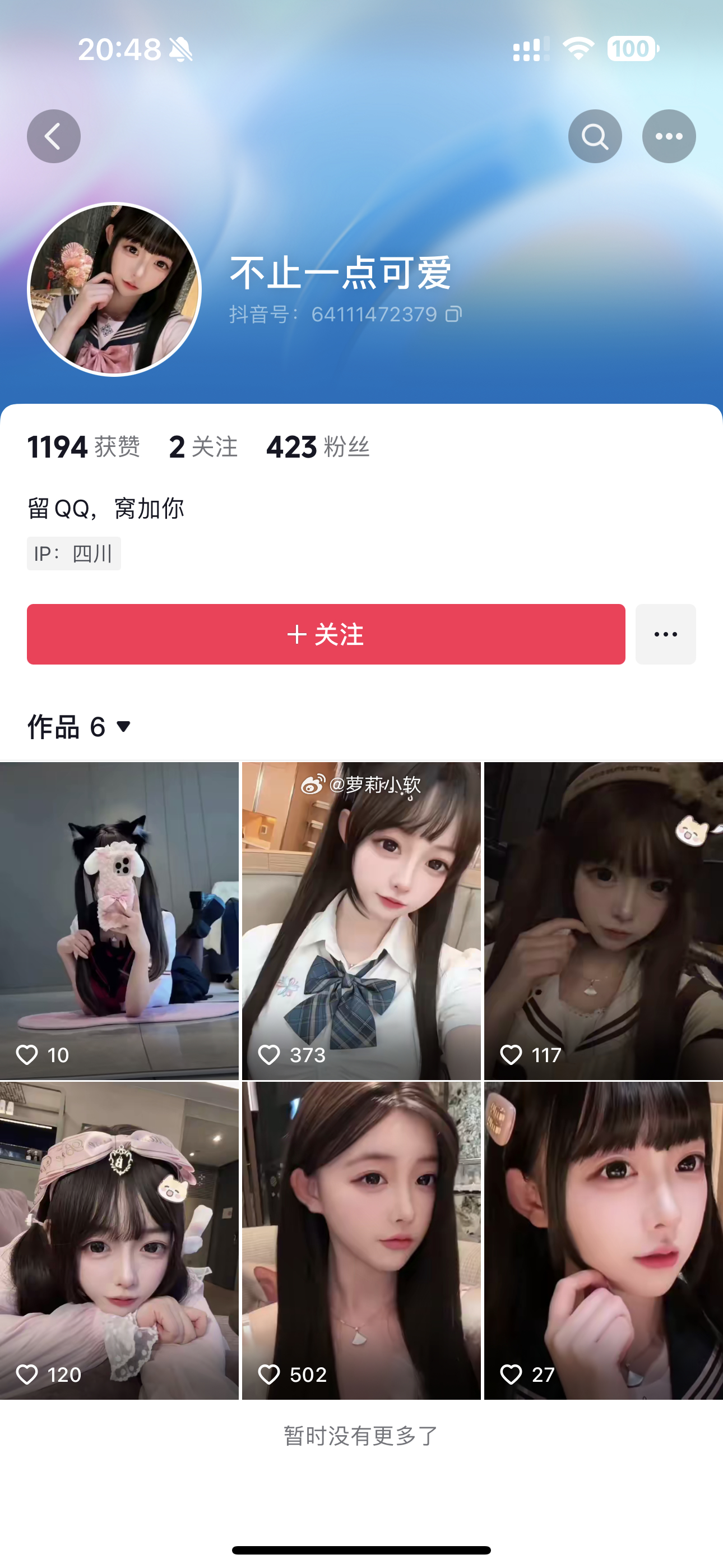
Task: View the 2 关注 following list
Action: 203,448
